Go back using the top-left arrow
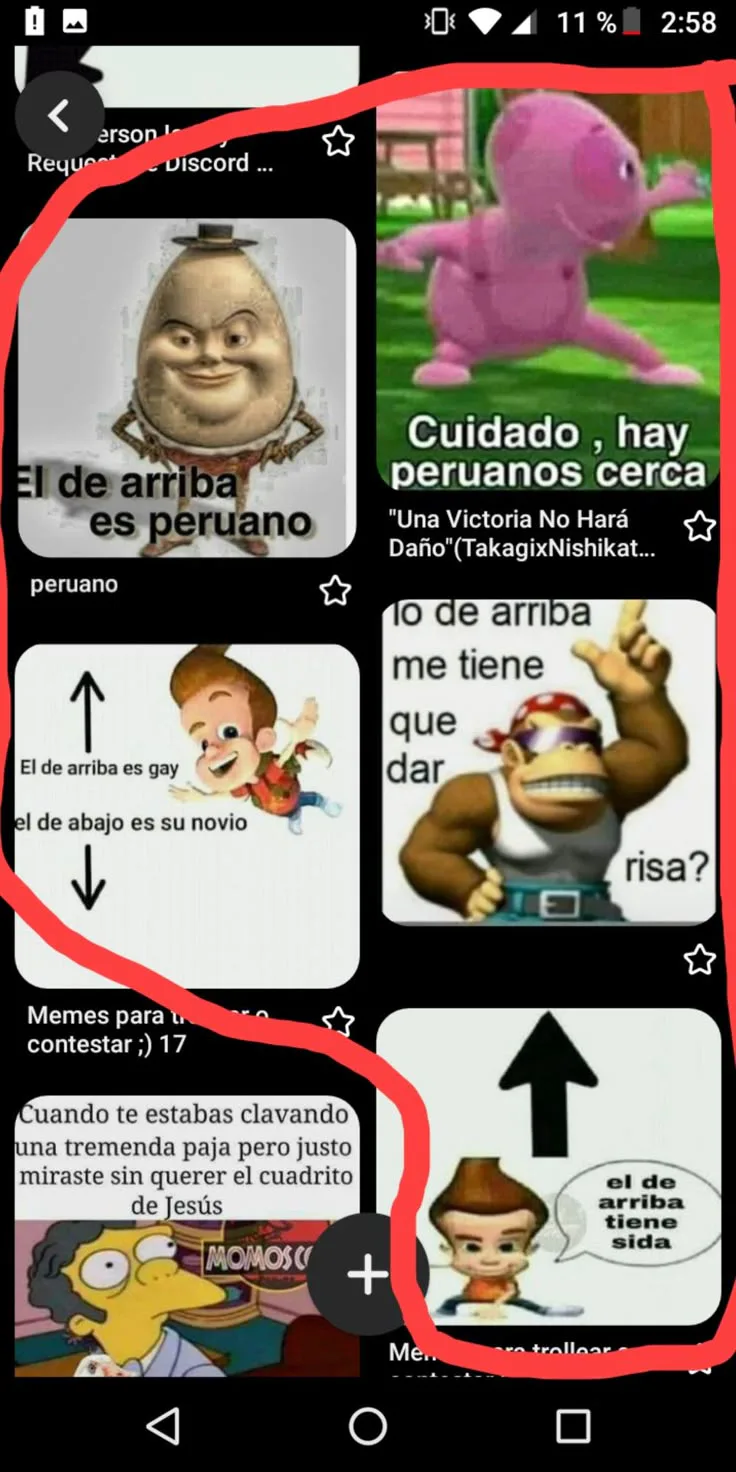Screen dimensions: 736x1472 click(59, 116)
